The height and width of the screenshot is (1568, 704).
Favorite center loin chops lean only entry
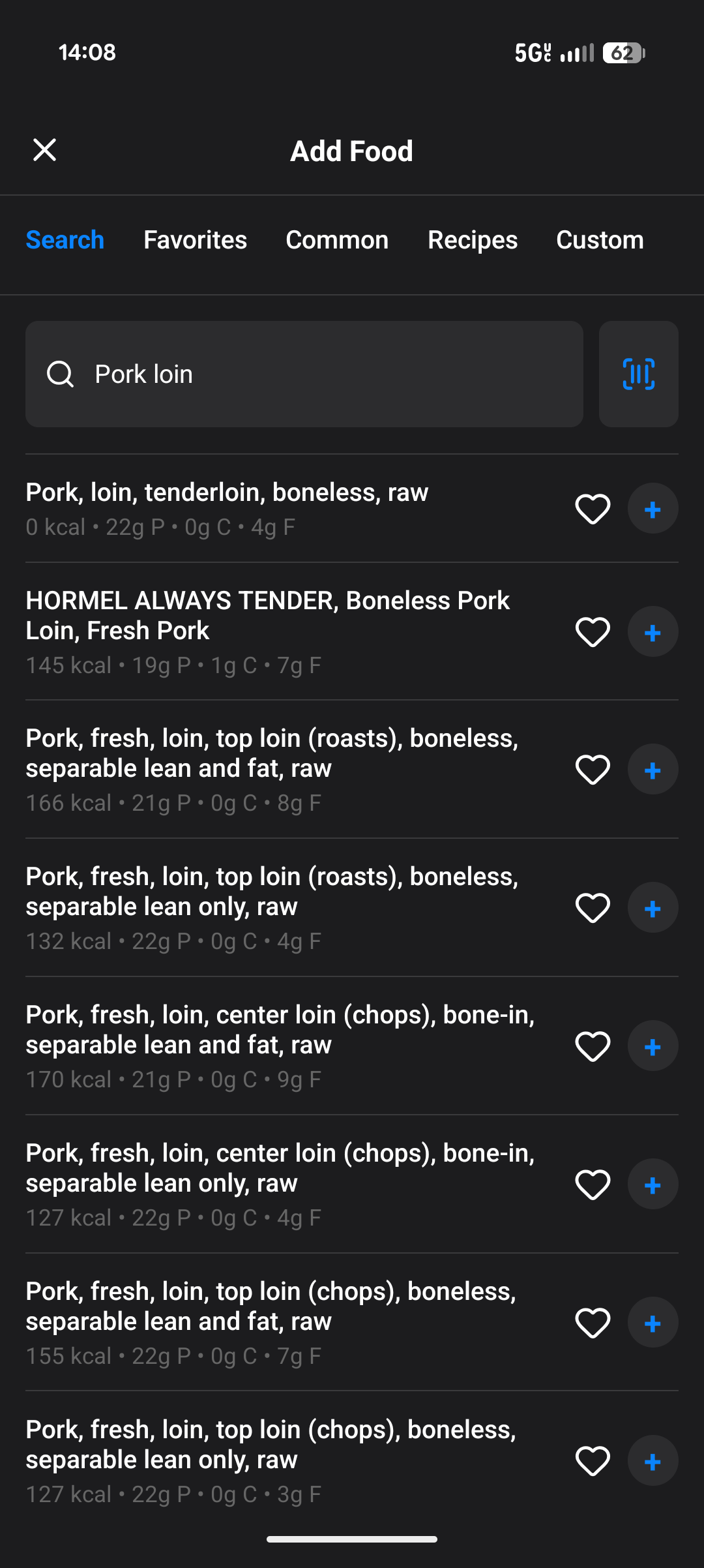(593, 1184)
